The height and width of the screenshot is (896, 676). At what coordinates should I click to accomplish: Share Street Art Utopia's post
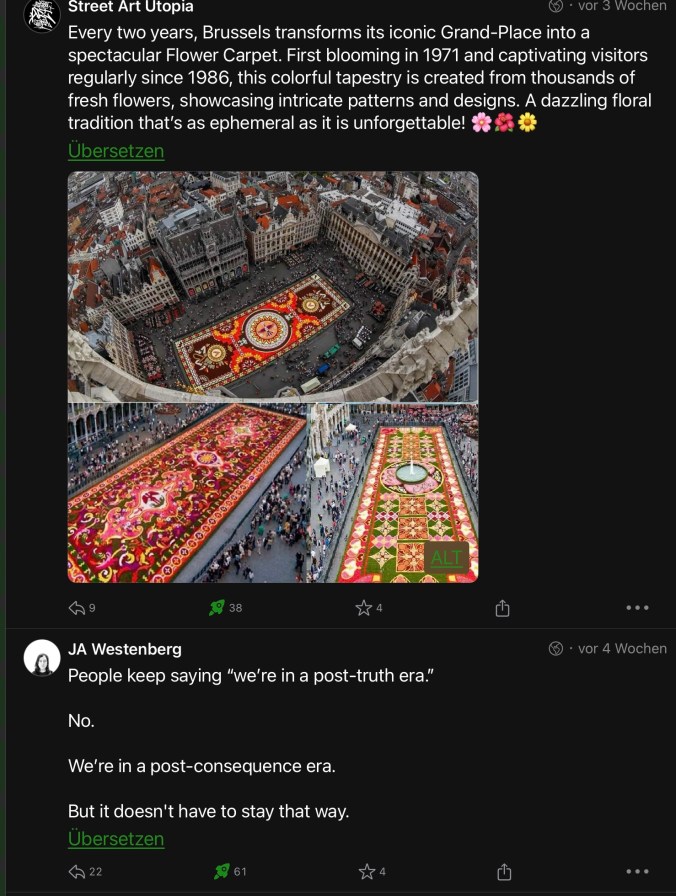(503, 607)
